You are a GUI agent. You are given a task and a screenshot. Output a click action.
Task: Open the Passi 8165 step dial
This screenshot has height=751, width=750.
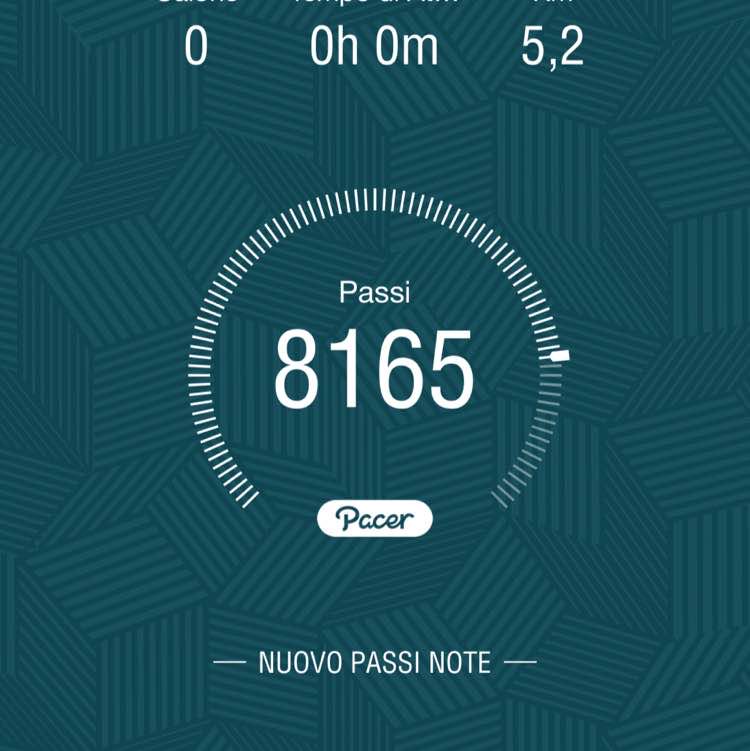375,368
